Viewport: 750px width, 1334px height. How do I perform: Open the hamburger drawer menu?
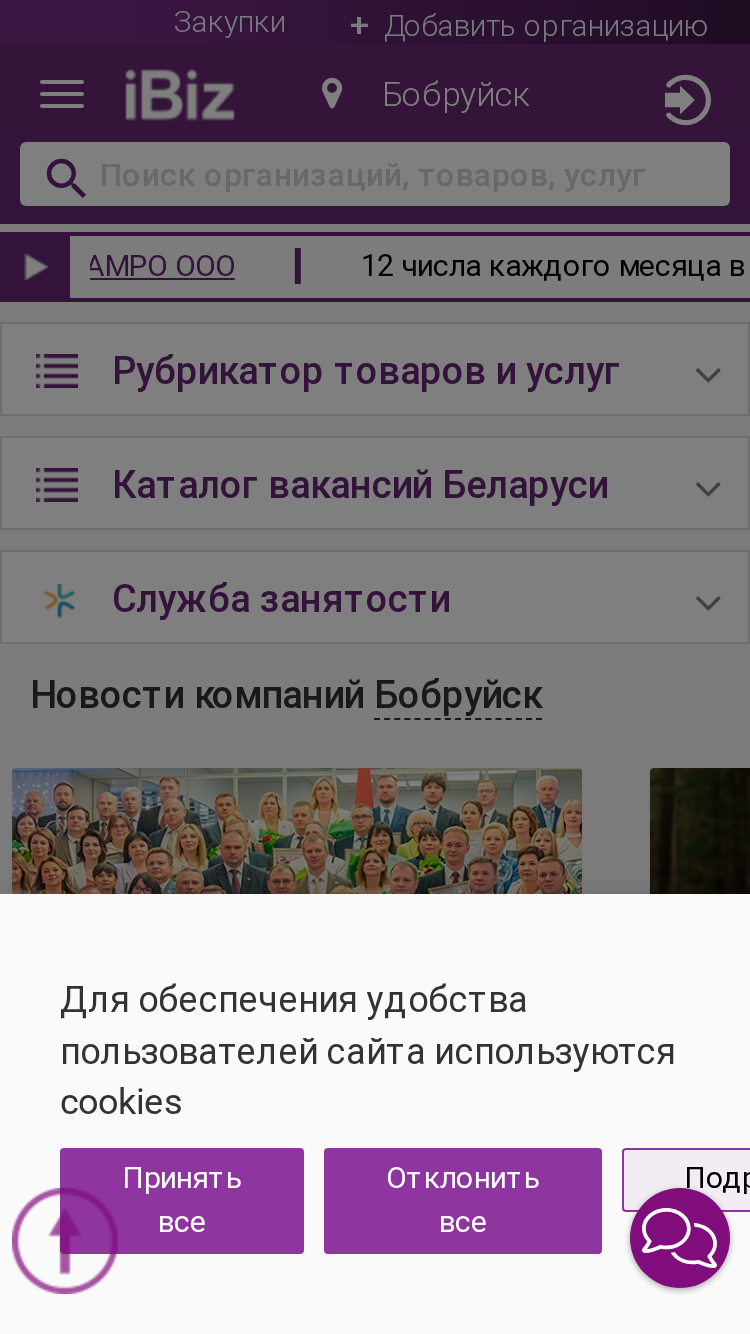coord(62,95)
